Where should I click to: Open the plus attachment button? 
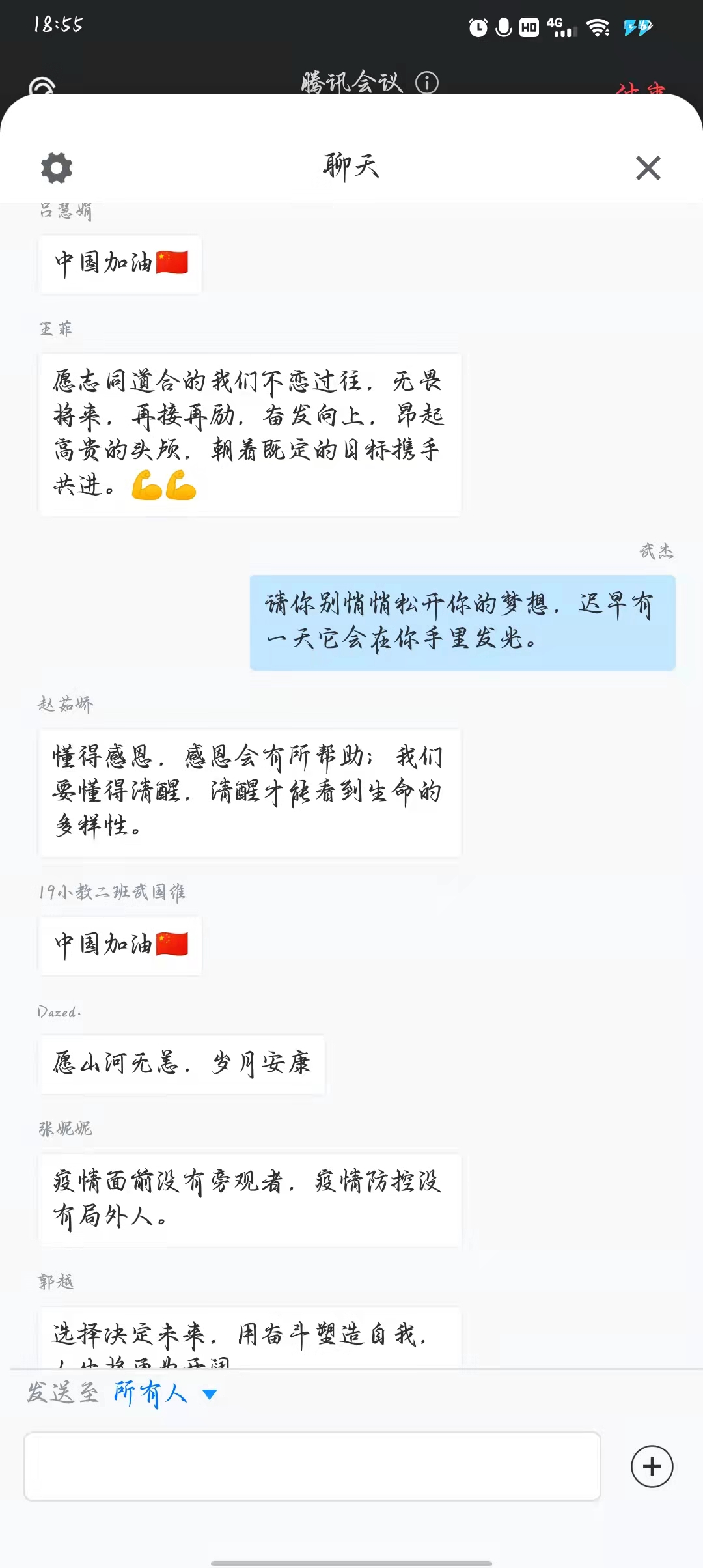652,1466
